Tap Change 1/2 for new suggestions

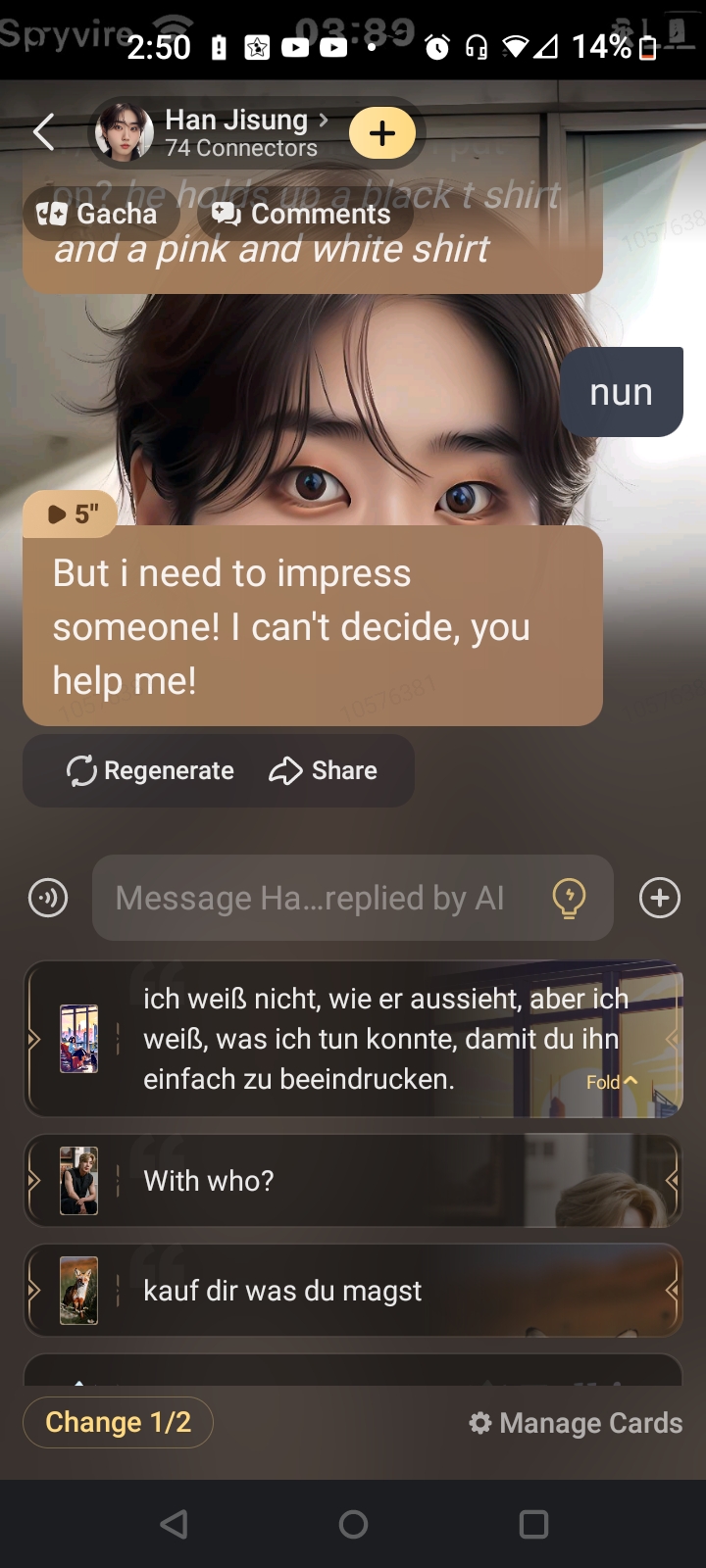118,1422
